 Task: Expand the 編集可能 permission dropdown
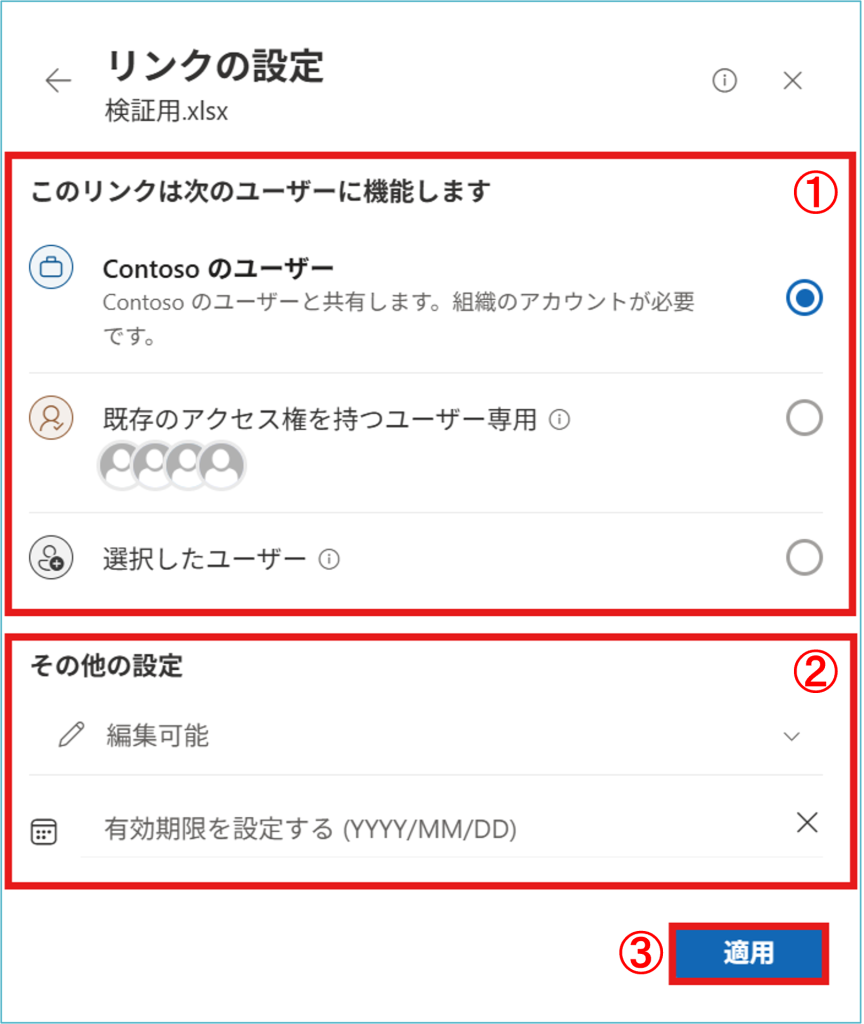point(791,737)
